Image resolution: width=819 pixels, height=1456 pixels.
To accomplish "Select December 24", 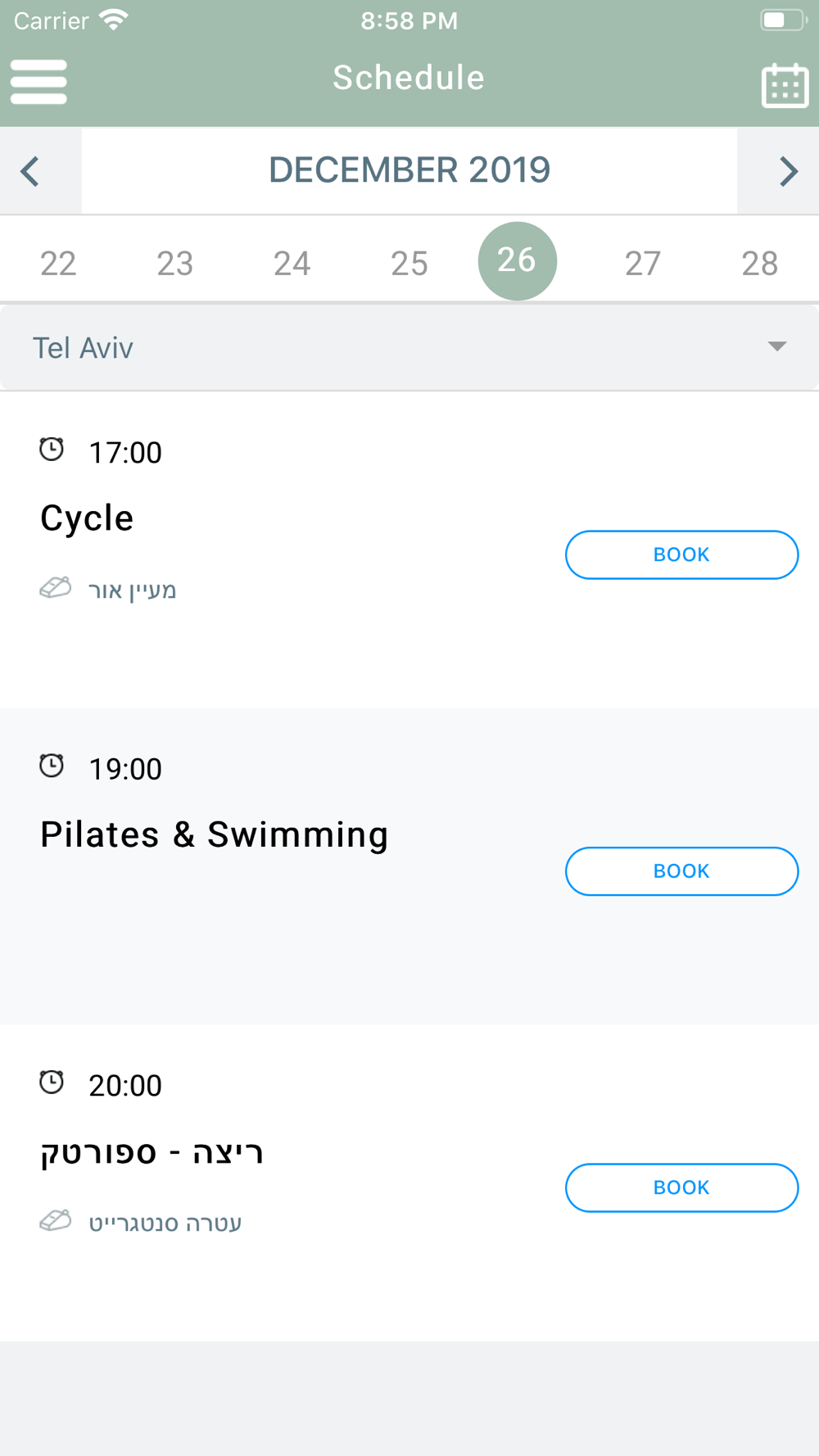I will tap(292, 263).
